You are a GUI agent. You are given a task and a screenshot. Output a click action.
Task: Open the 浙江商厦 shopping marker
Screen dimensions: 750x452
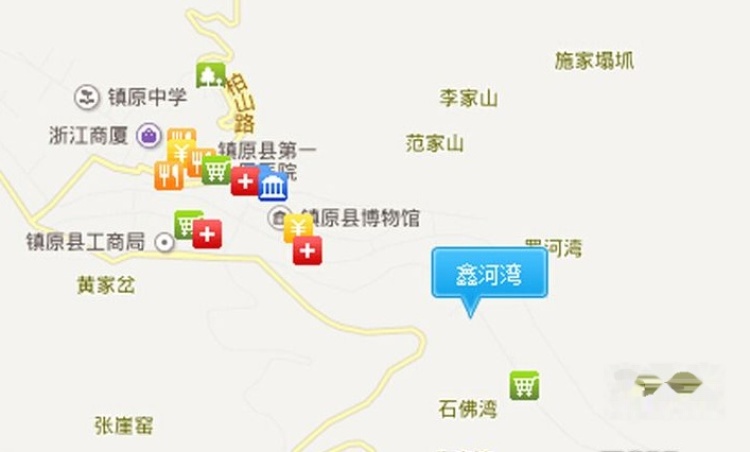tap(148, 135)
